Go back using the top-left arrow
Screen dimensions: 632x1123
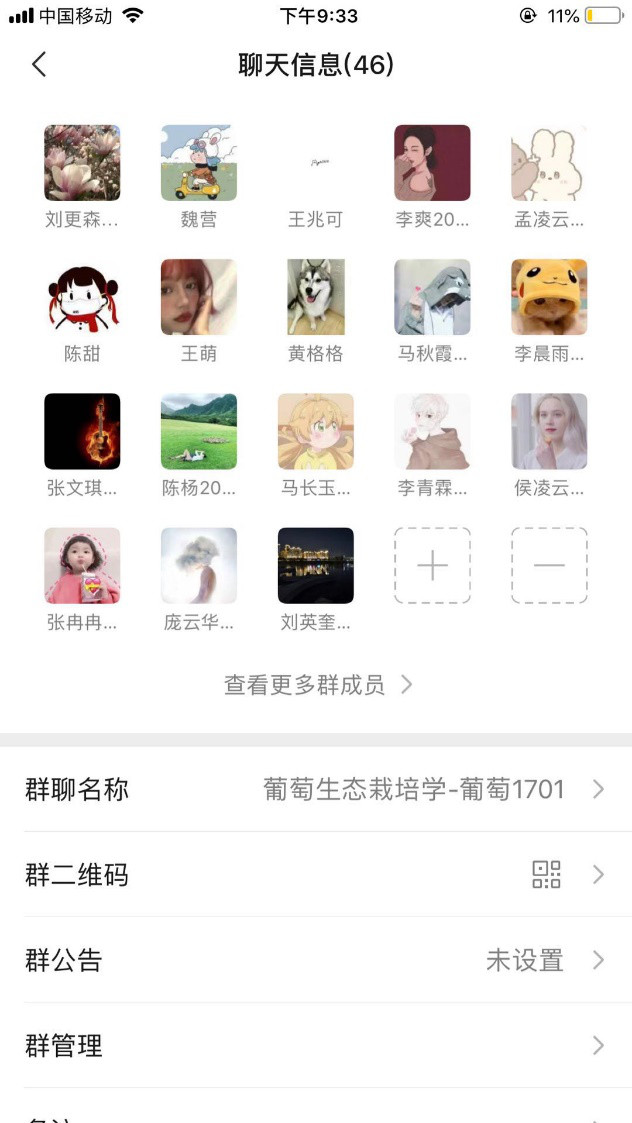click(39, 66)
